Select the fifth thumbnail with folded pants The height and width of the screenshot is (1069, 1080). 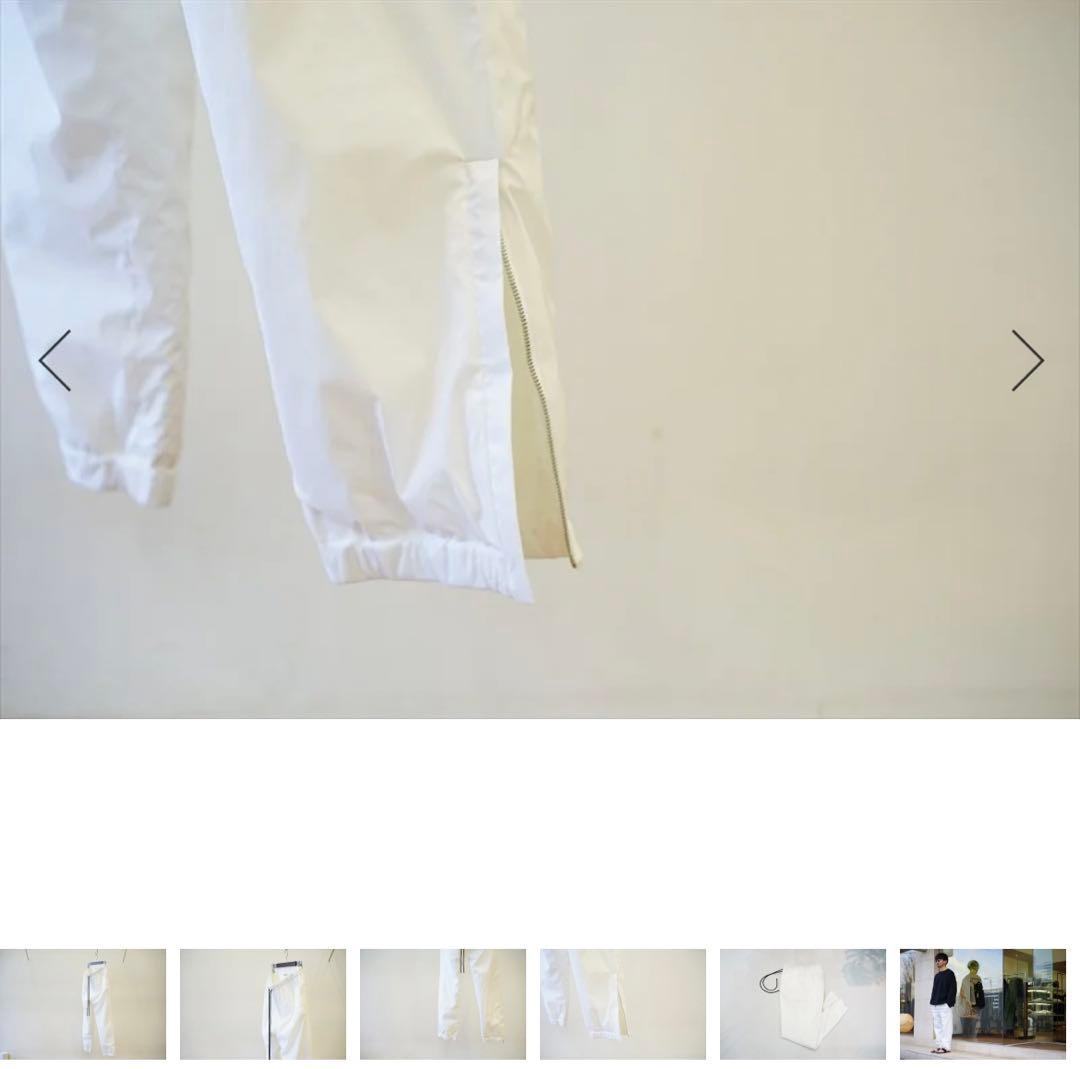point(803,1003)
